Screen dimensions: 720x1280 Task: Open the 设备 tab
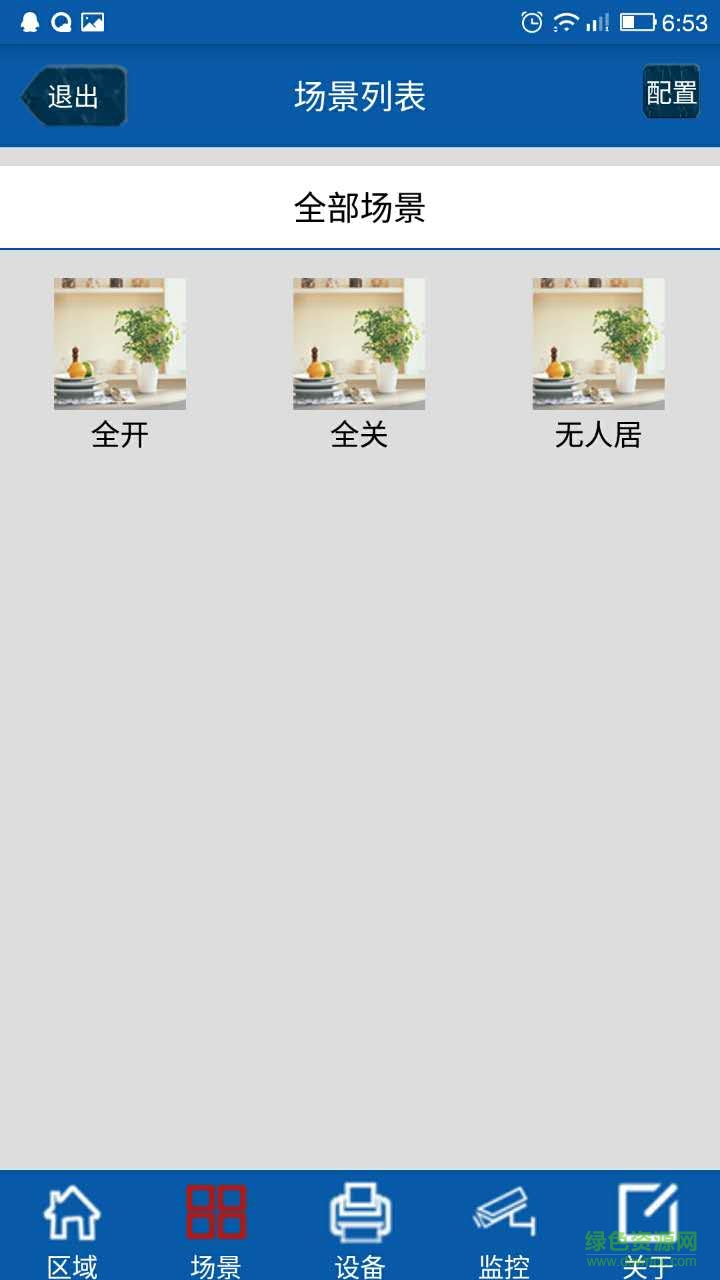click(x=360, y=1228)
